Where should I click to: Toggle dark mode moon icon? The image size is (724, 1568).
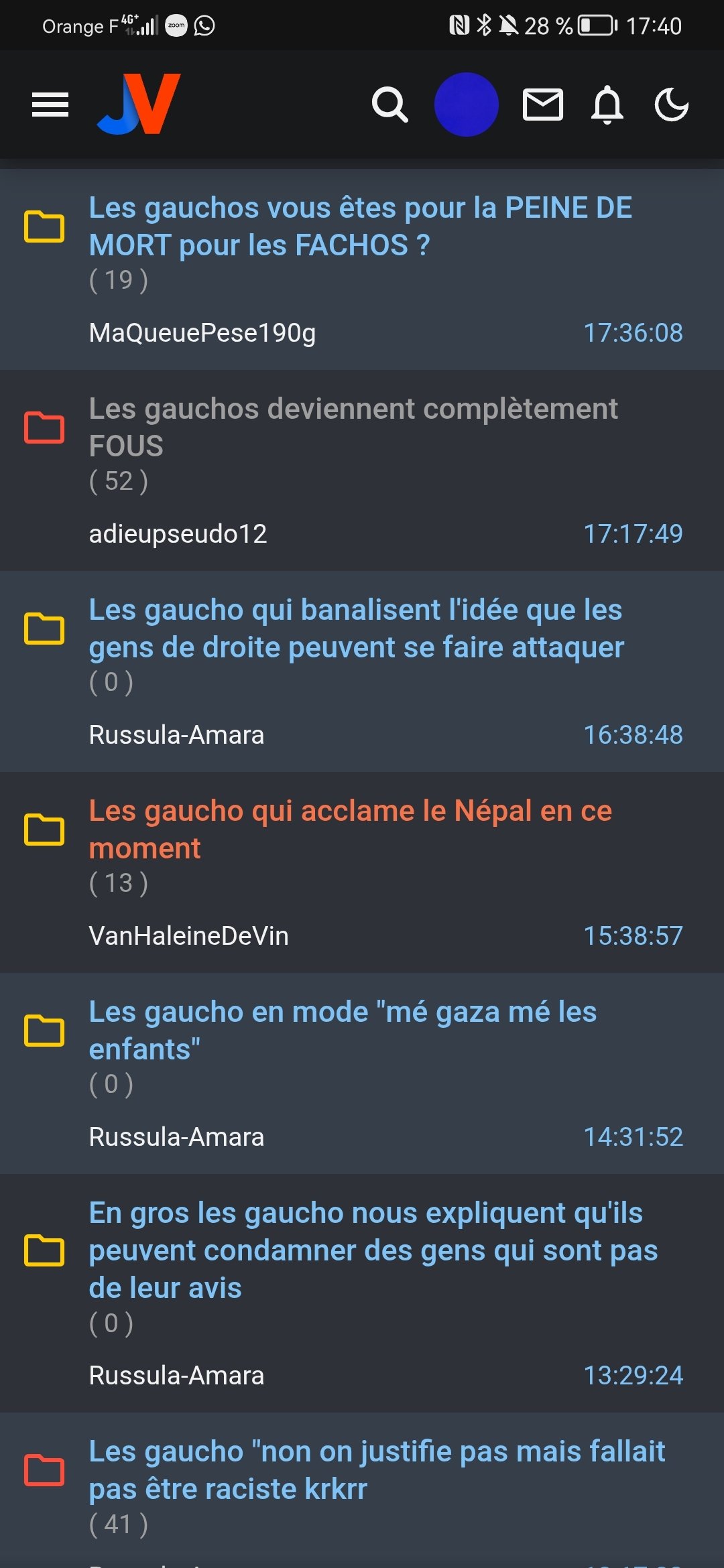coord(671,105)
